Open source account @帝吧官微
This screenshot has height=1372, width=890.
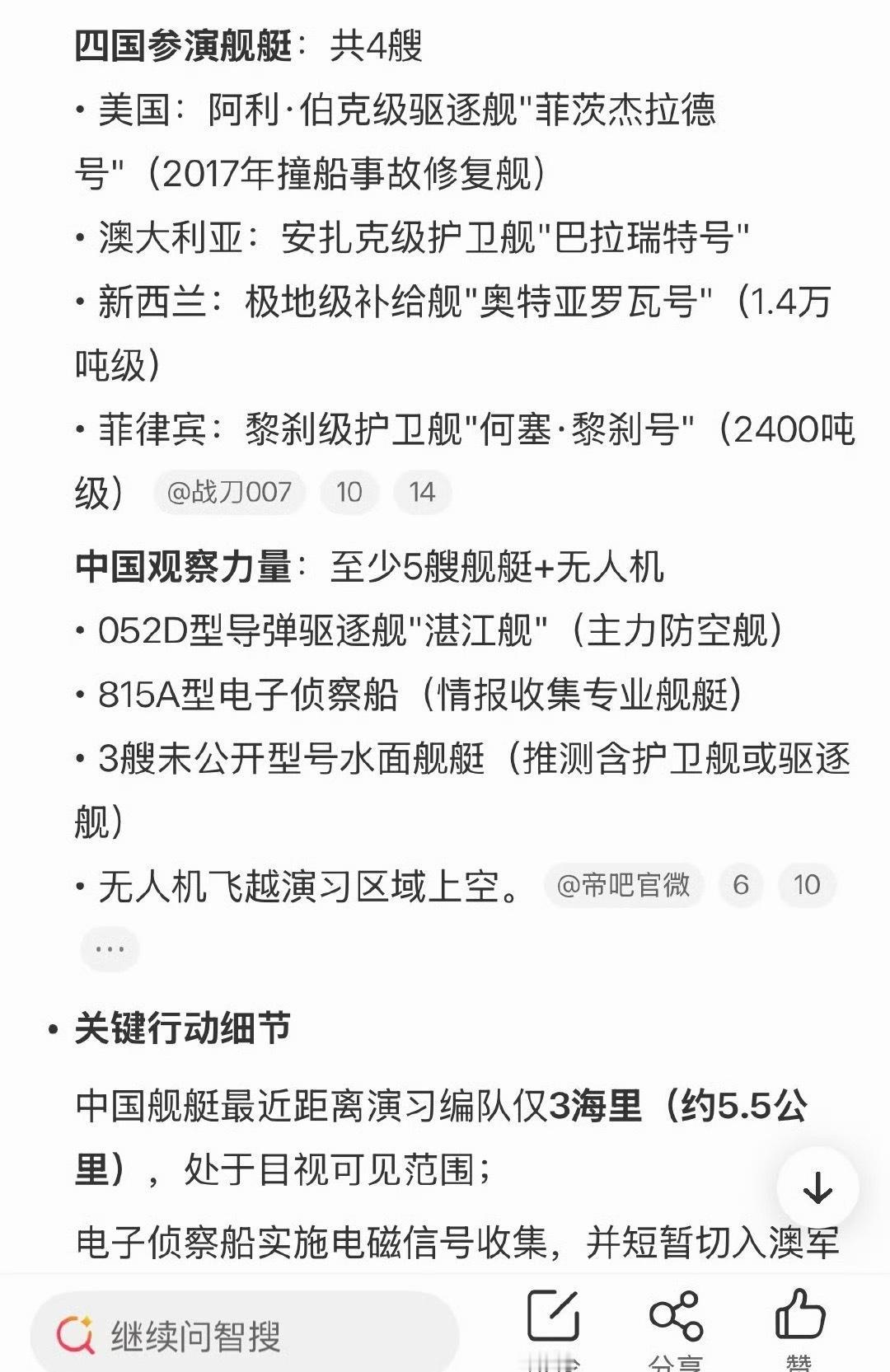pos(622,885)
